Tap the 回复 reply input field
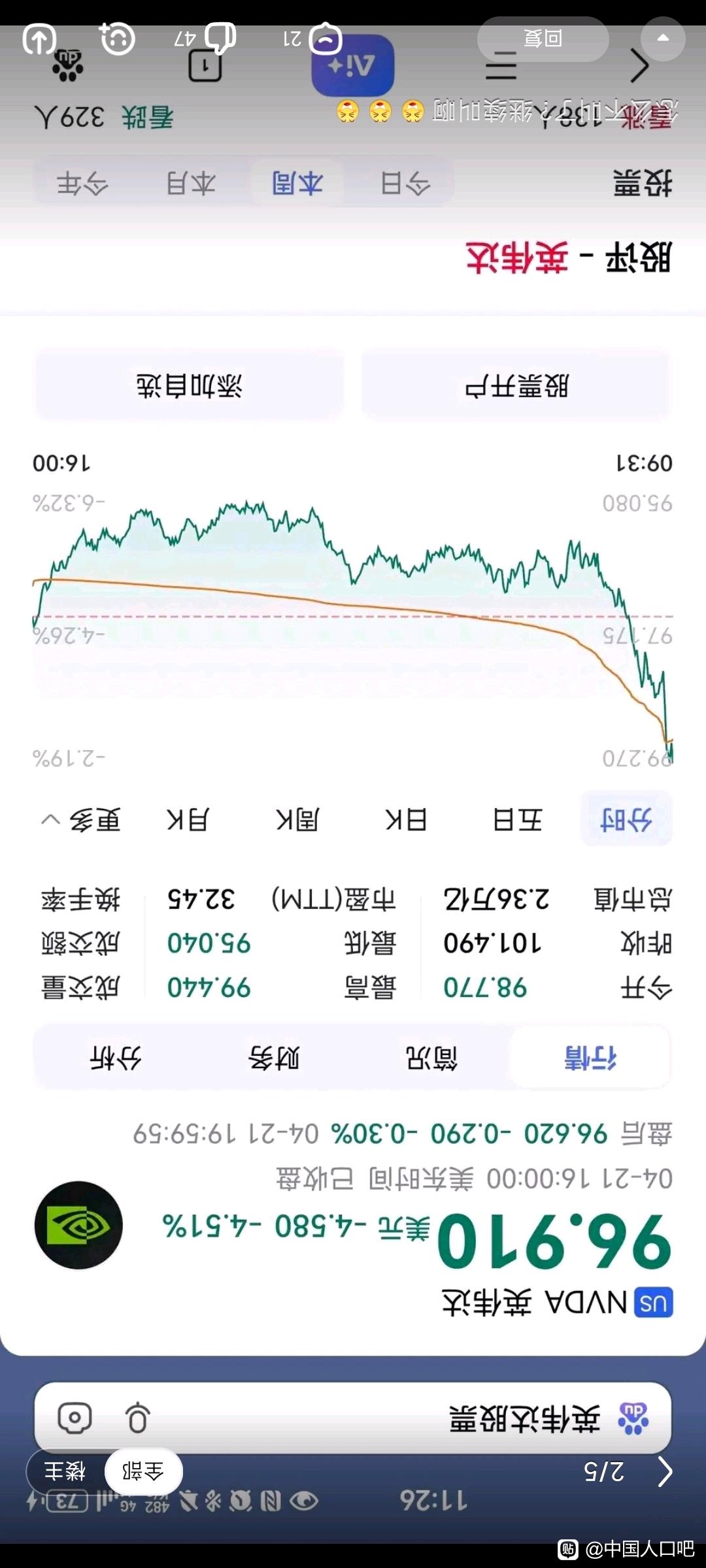Viewport: 706px width, 1568px height. [x=543, y=39]
